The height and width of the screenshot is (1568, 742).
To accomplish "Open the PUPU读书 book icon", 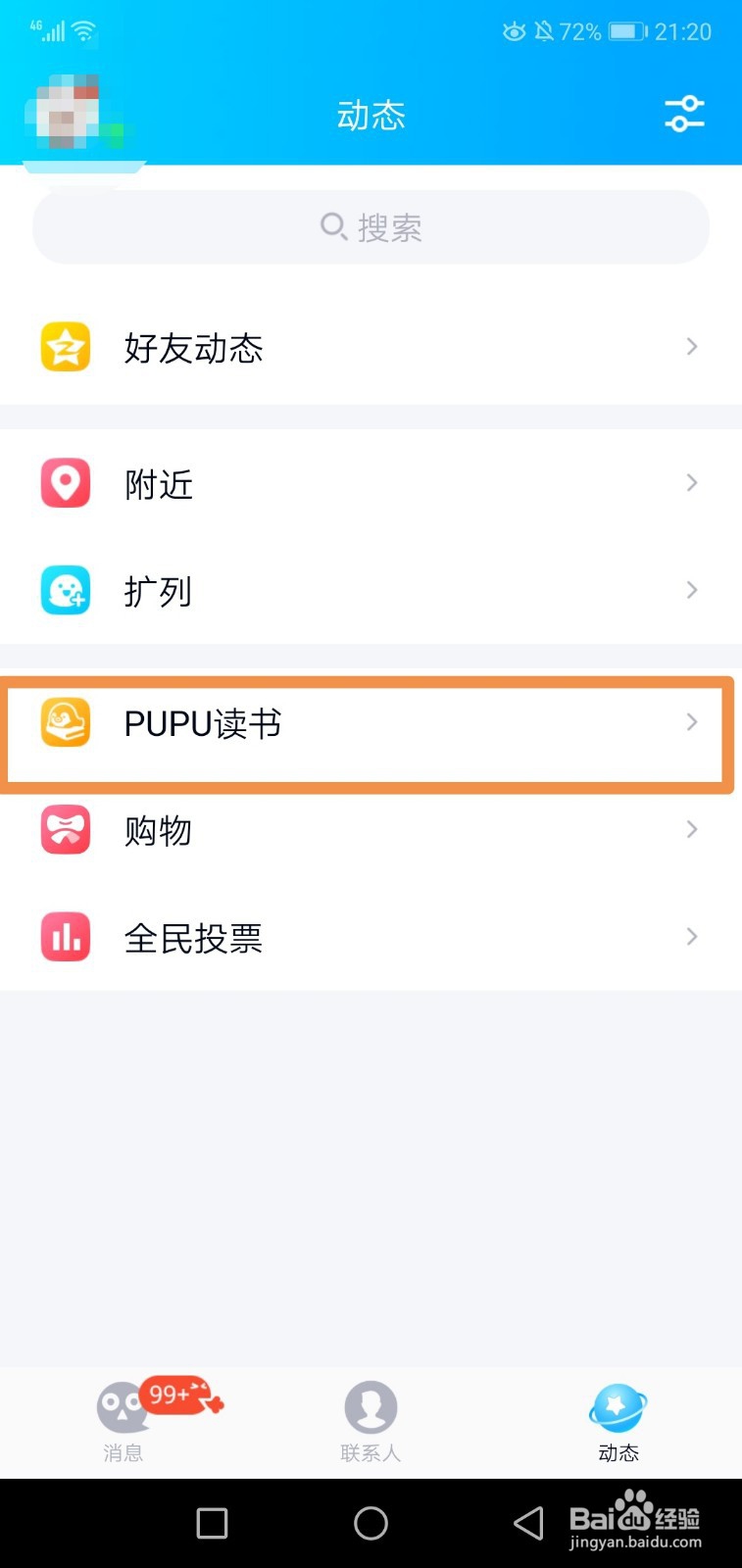I will (x=65, y=722).
